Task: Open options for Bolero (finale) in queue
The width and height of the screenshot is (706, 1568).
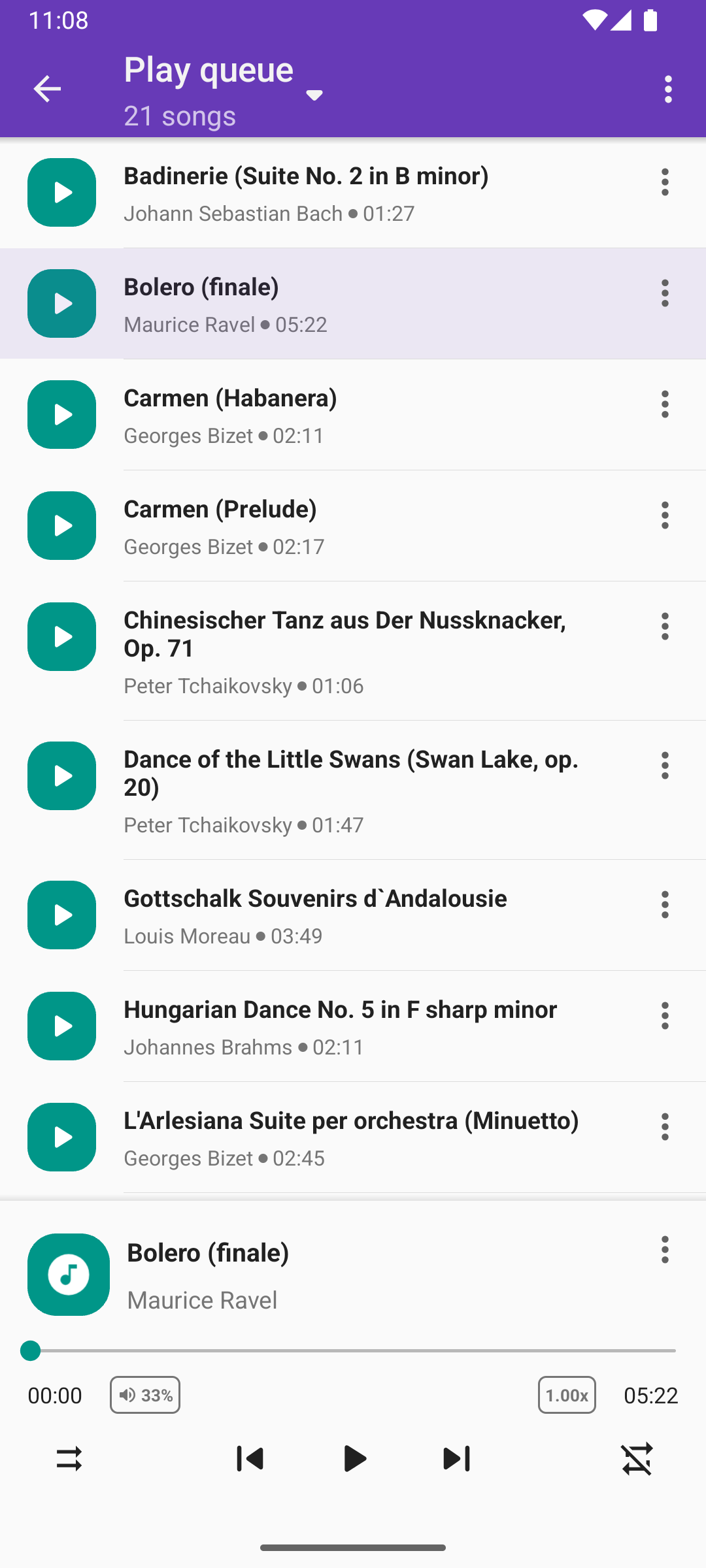Action: click(x=665, y=293)
